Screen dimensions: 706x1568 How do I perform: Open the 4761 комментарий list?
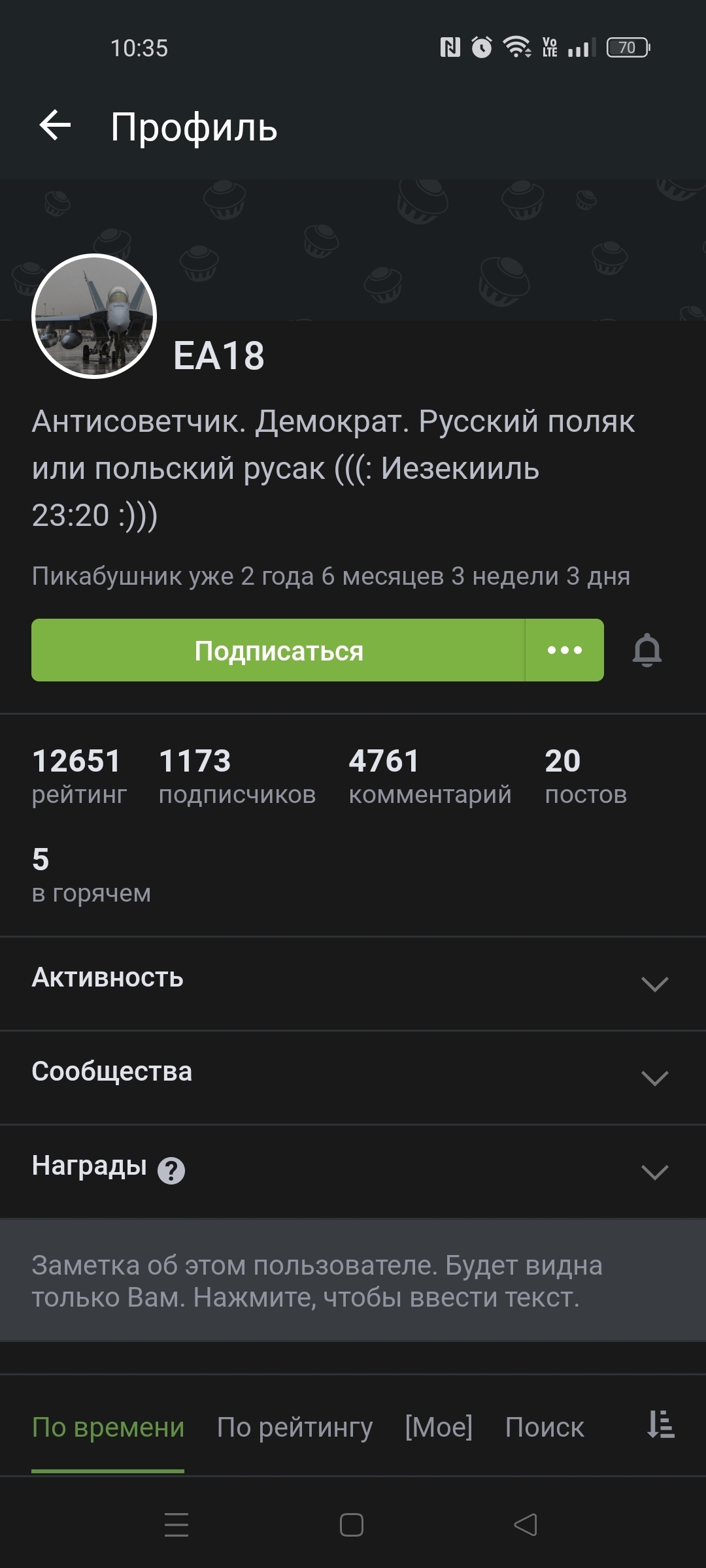[x=429, y=776]
